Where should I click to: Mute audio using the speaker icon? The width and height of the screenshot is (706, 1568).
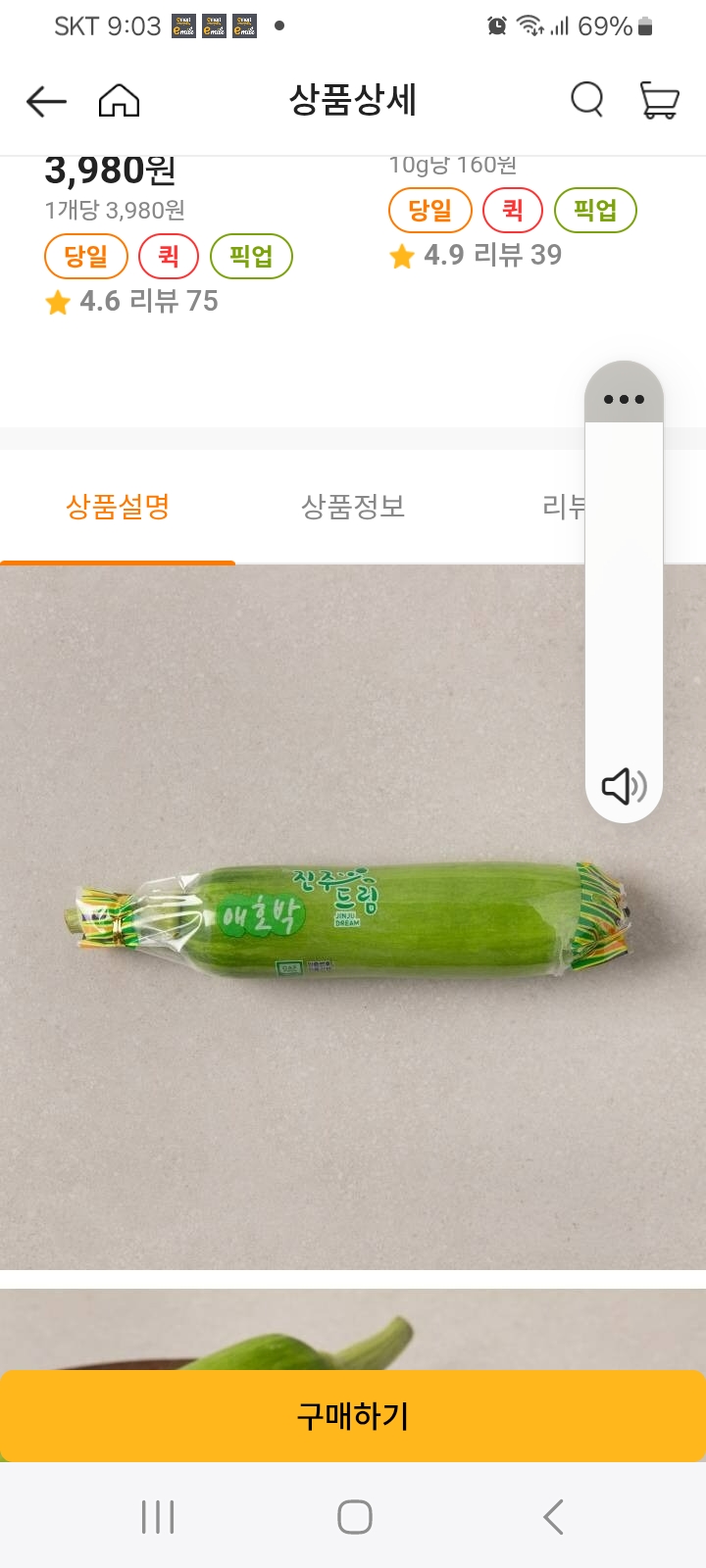(625, 785)
